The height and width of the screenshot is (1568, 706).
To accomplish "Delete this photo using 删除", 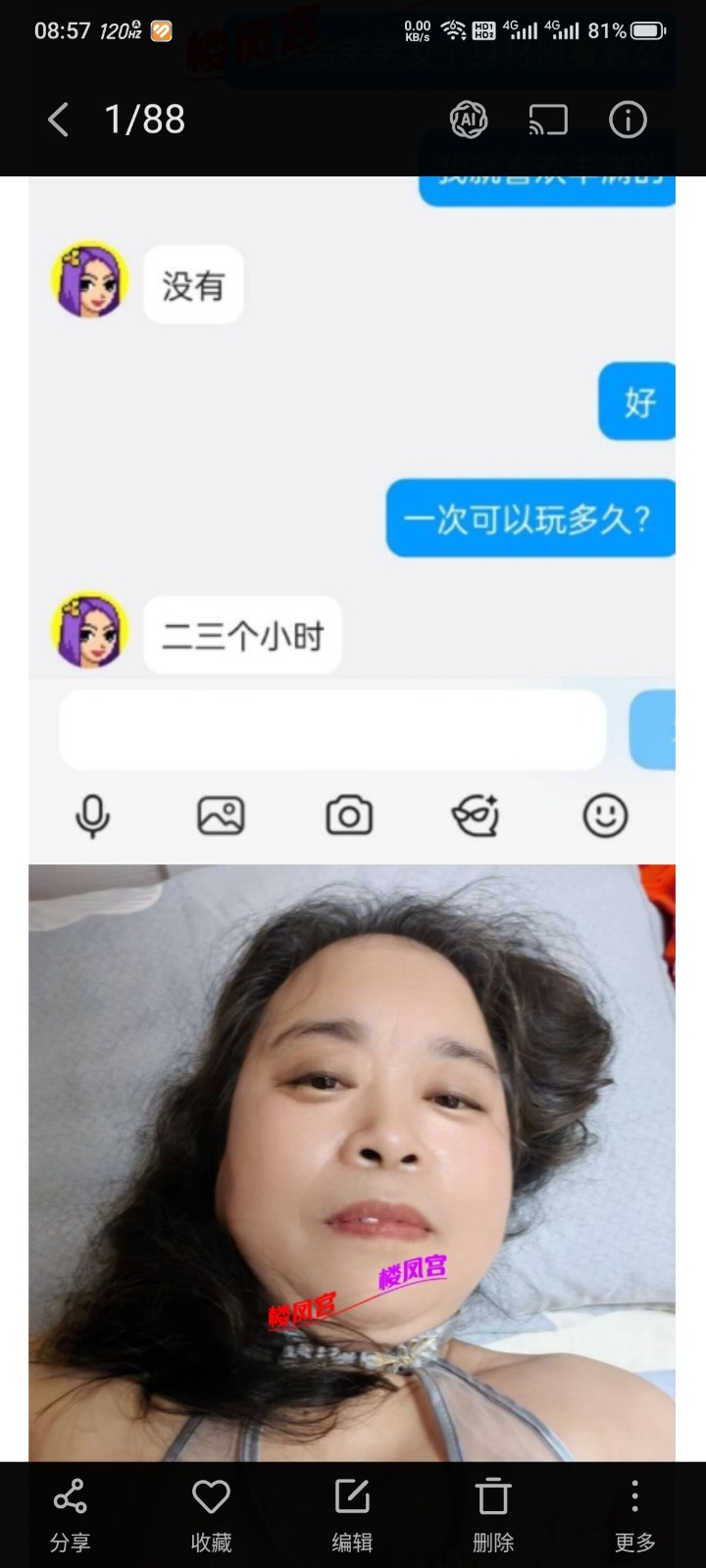I will click(493, 1514).
